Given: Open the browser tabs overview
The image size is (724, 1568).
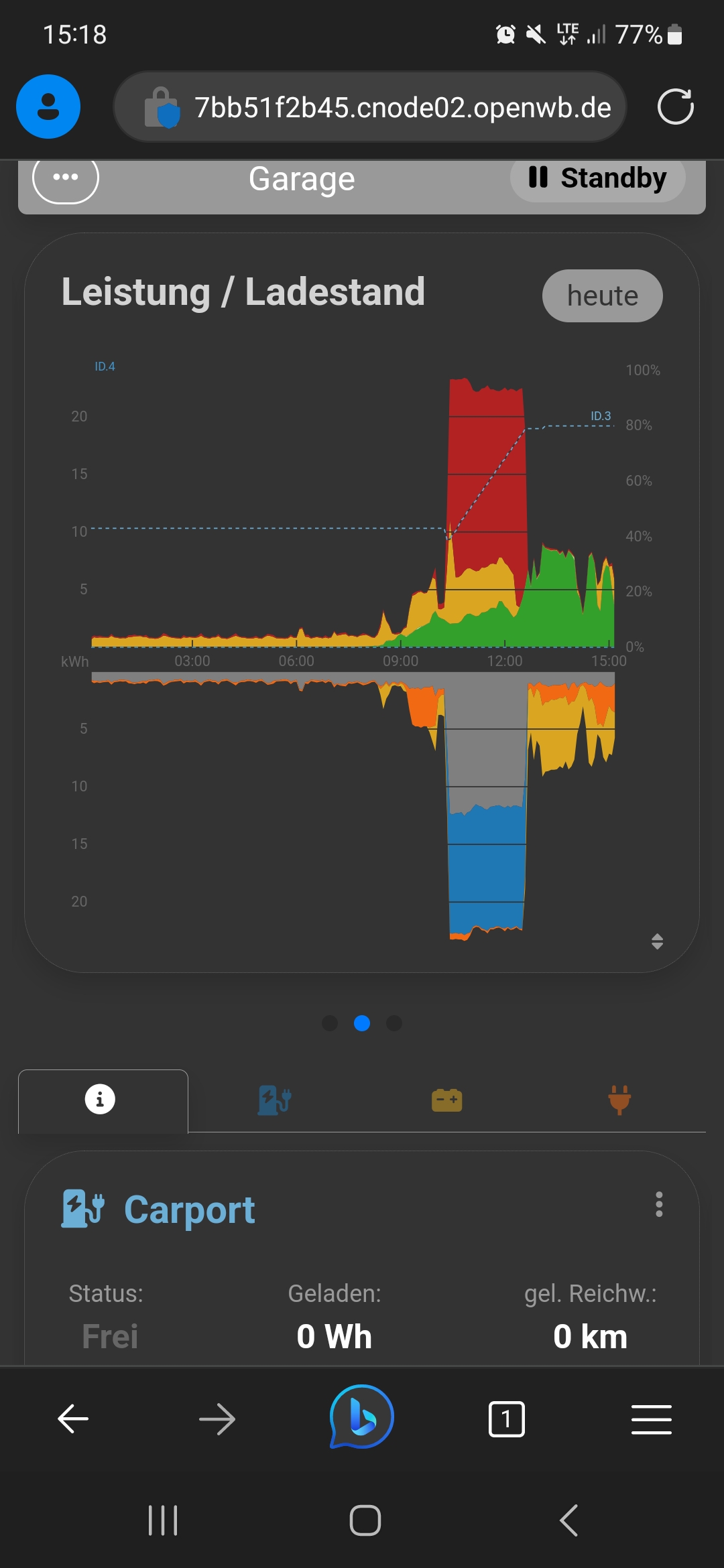Looking at the screenshot, I should click(507, 1419).
